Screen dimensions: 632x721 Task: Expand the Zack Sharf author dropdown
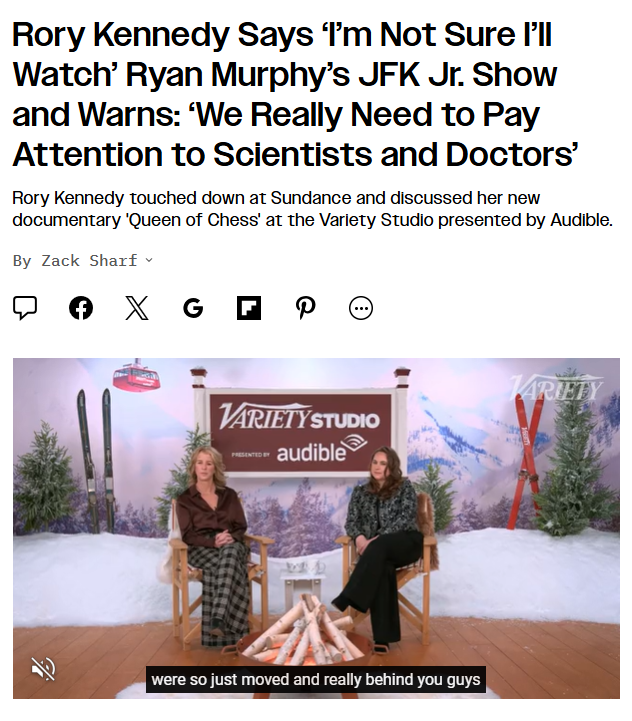point(149,261)
